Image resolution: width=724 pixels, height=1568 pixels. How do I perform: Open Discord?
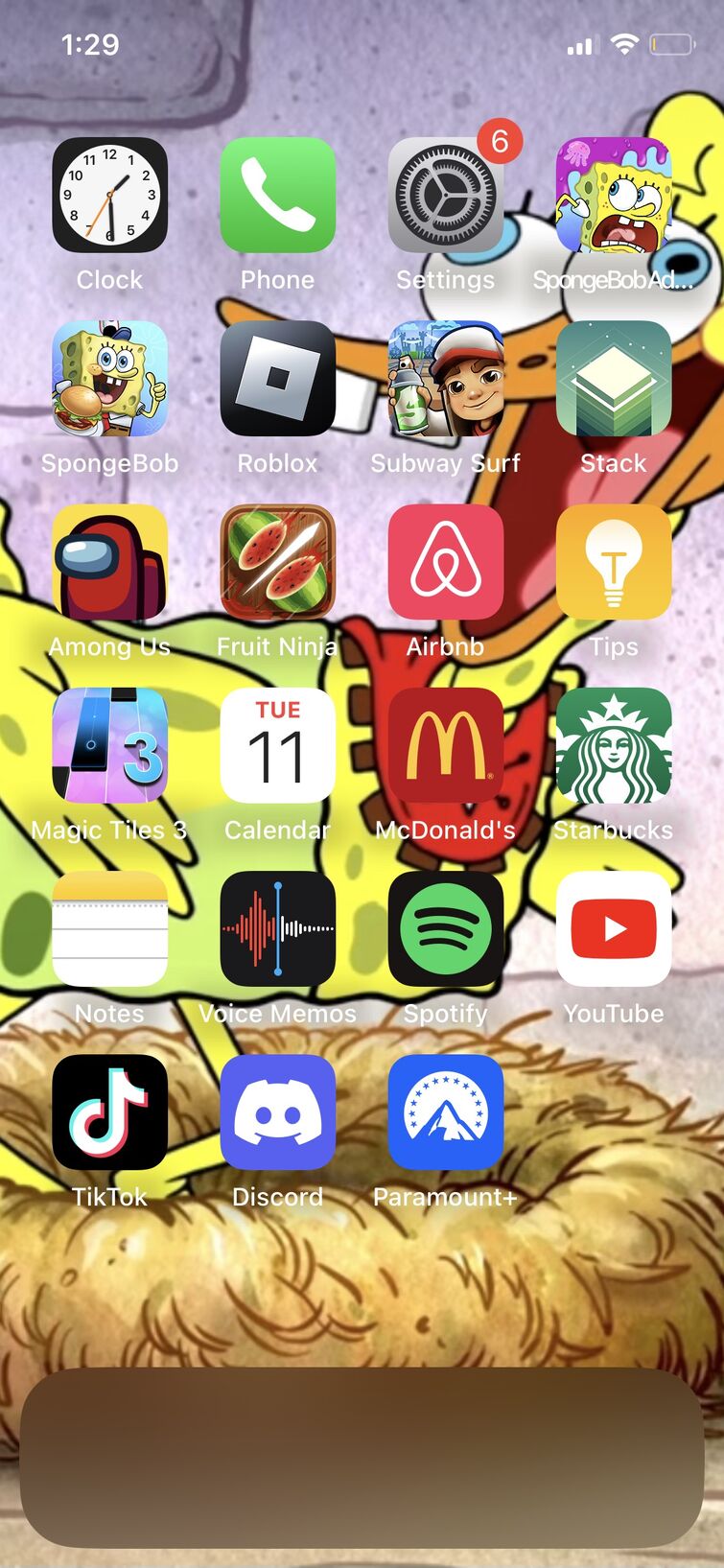pyautogui.click(x=277, y=1112)
